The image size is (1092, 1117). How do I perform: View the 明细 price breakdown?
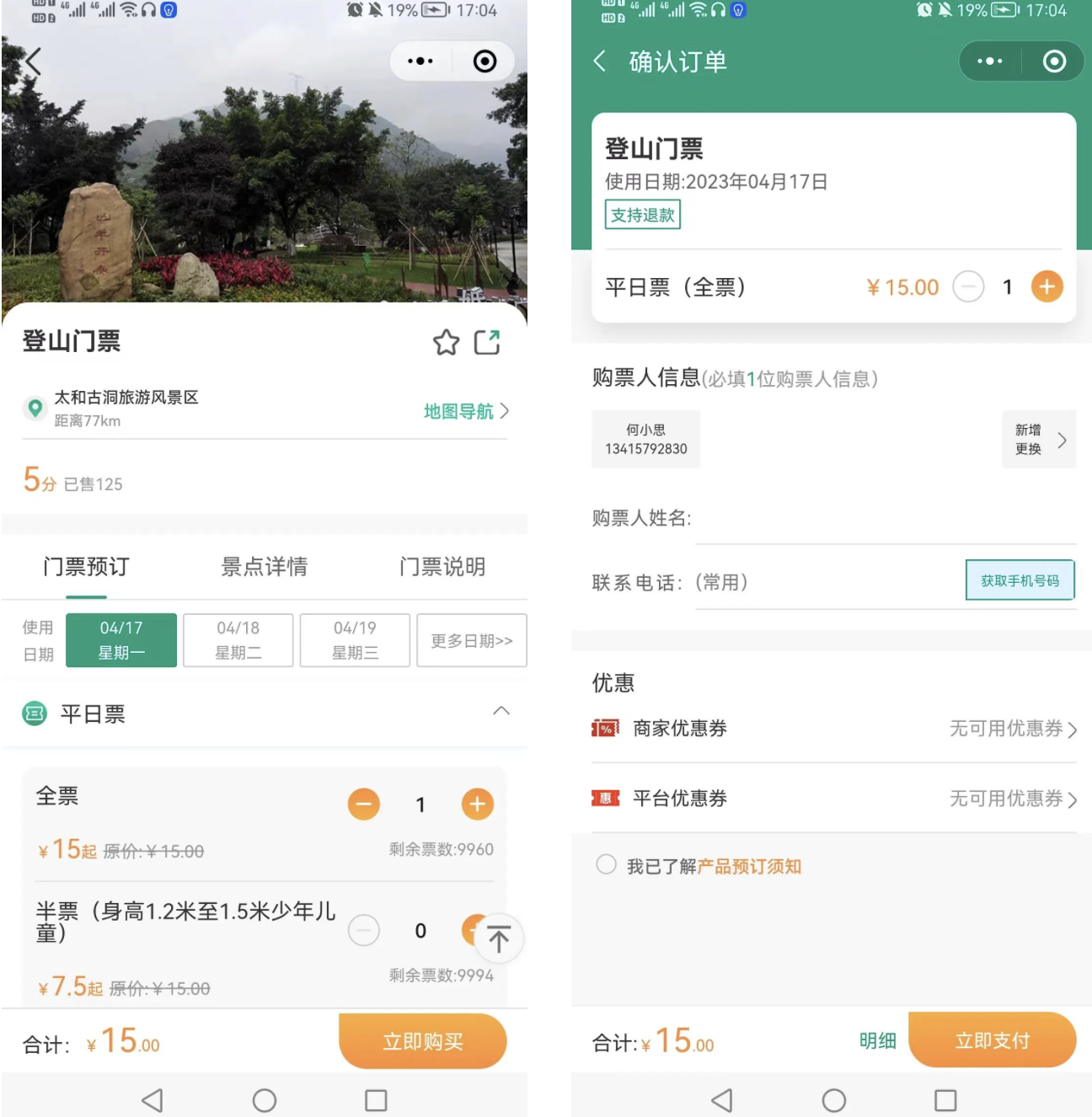tap(877, 1041)
